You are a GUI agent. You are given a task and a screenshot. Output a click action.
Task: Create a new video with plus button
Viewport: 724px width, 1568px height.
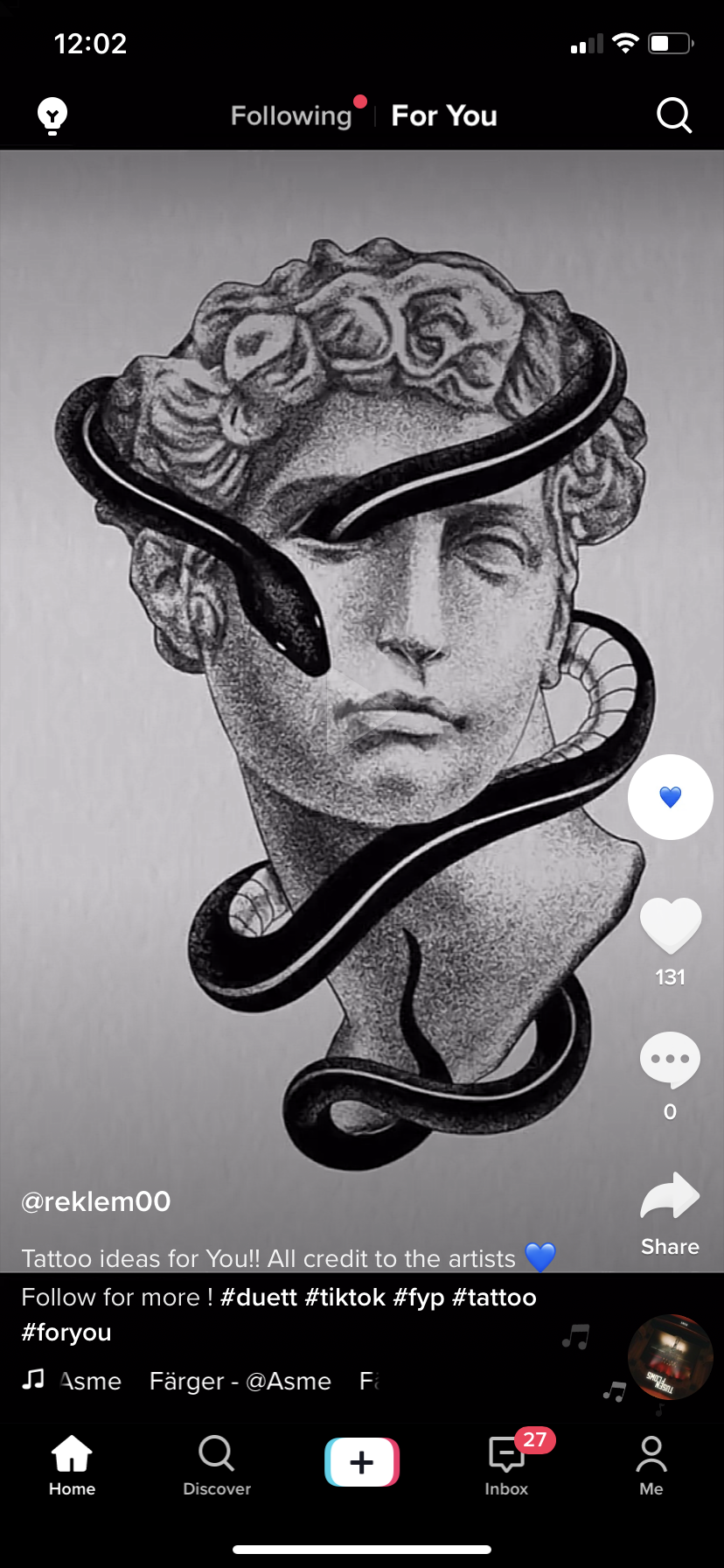[x=362, y=1462]
